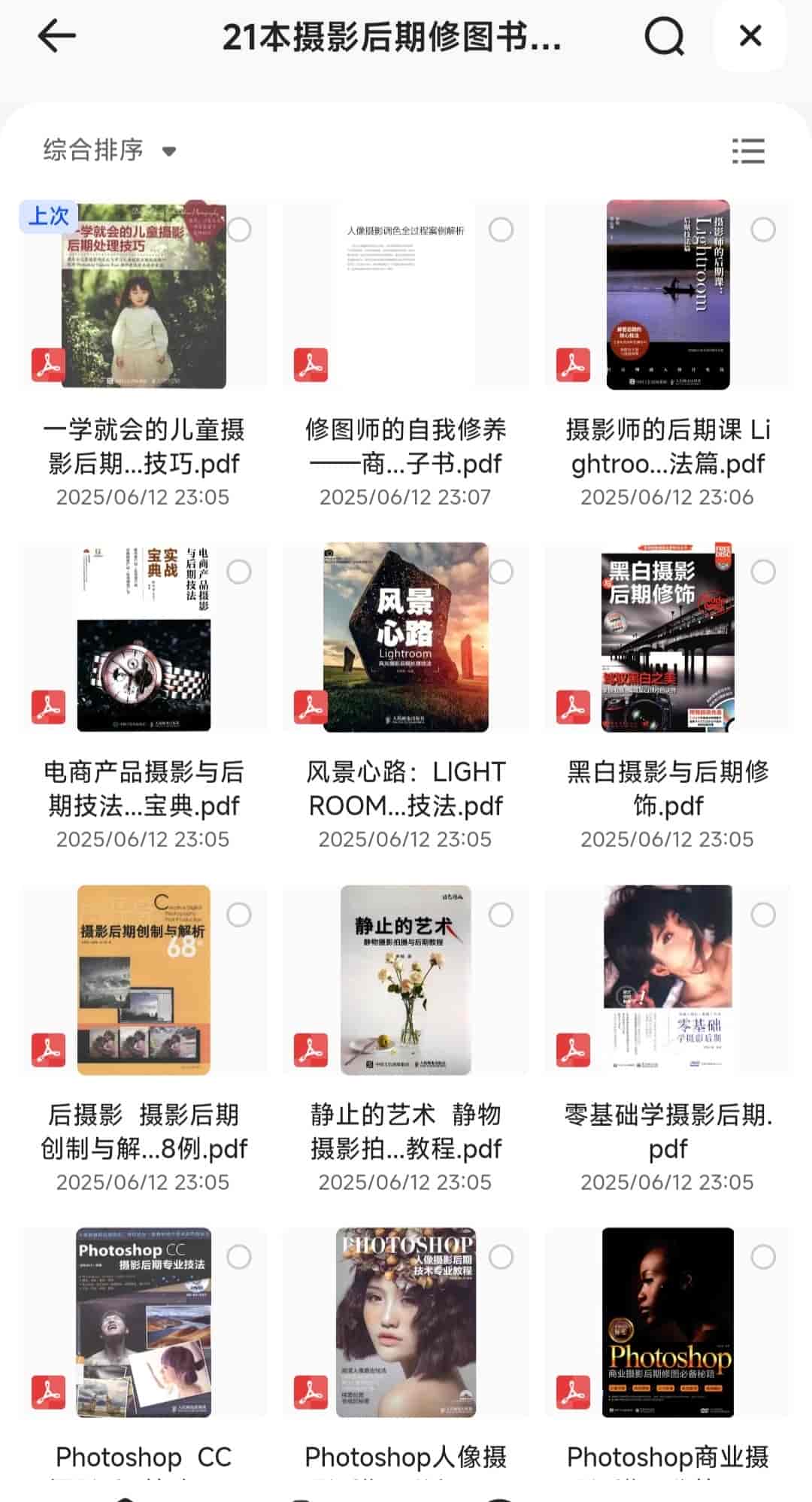
Task: Close the folder view
Action: point(750,35)
